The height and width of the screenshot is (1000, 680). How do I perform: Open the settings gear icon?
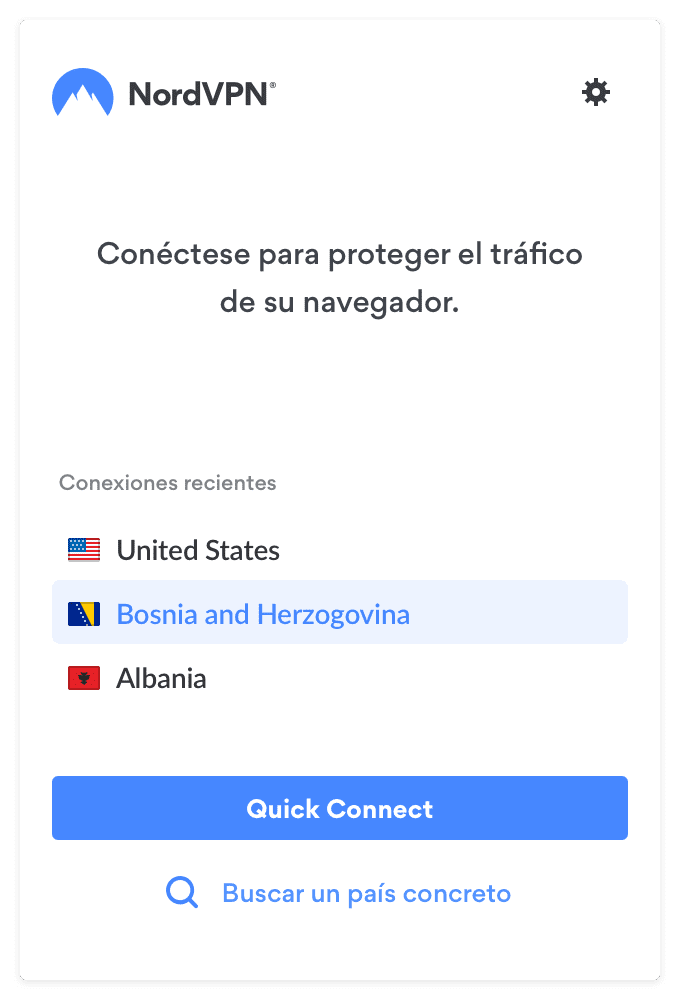(x=596, y=93)
